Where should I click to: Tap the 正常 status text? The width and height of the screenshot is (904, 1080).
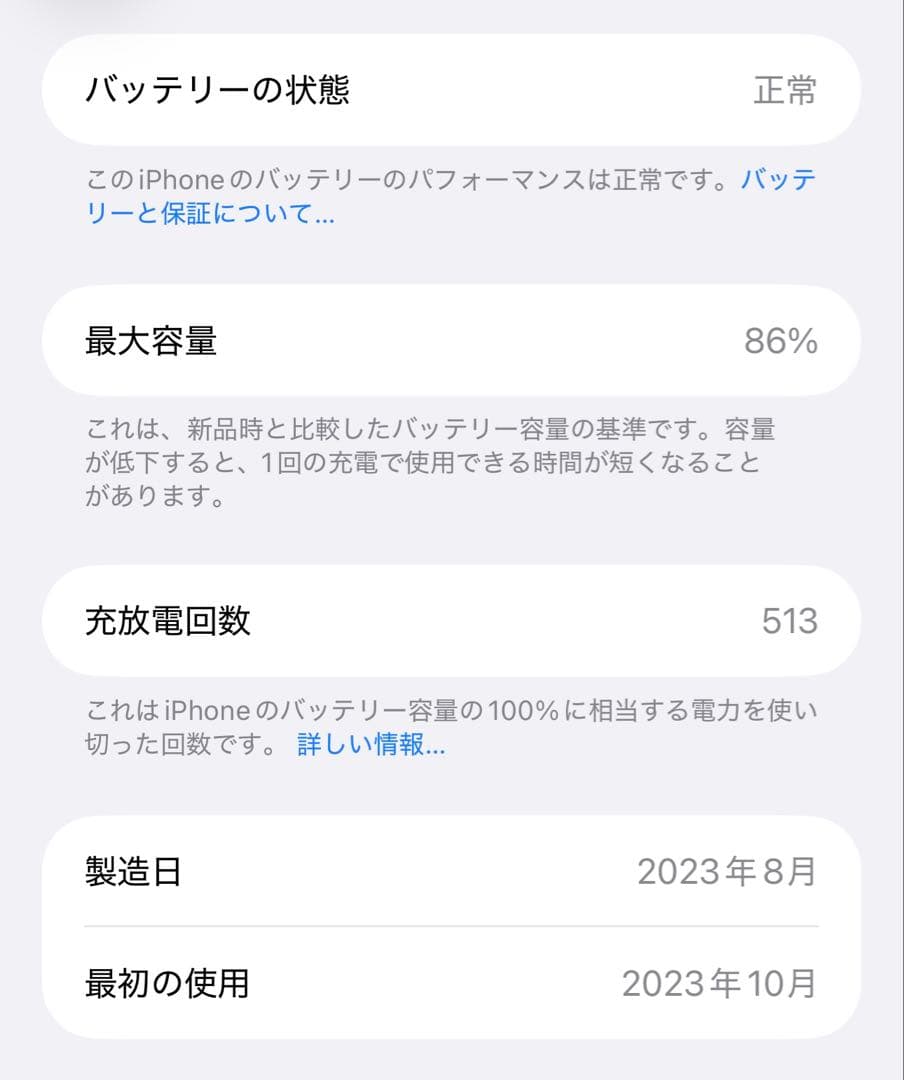point(784,90)
